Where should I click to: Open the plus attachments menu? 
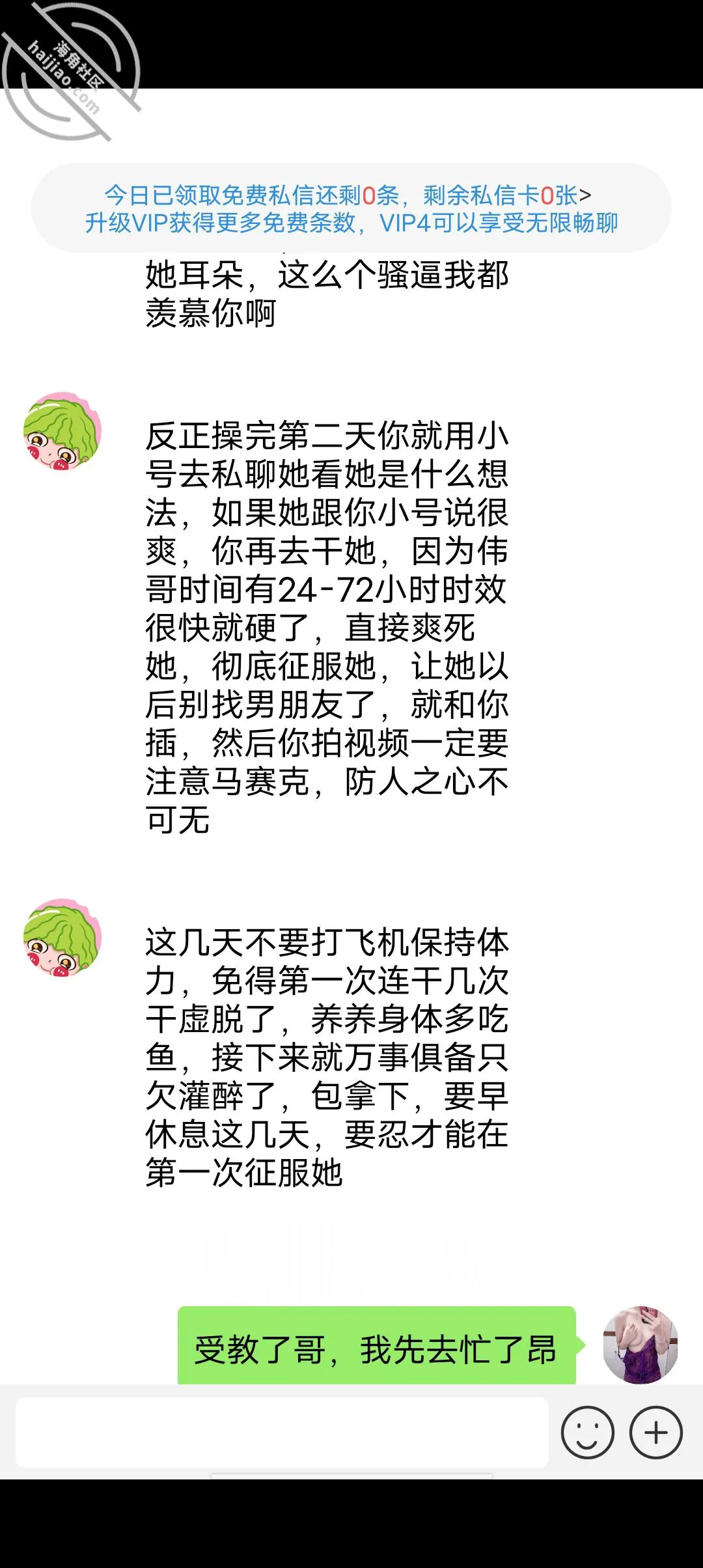coord(655,1433)
